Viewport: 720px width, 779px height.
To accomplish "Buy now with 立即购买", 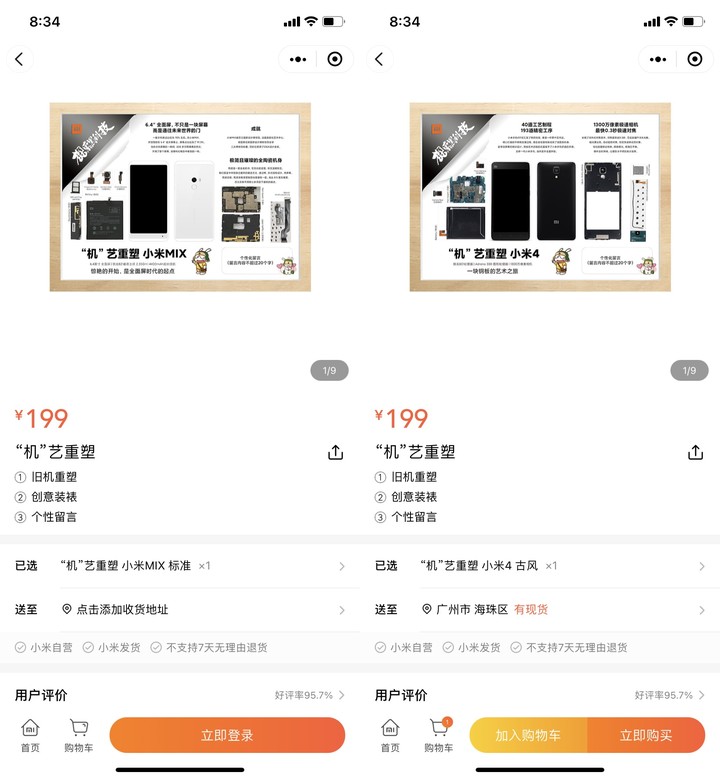I will point(646,735).
